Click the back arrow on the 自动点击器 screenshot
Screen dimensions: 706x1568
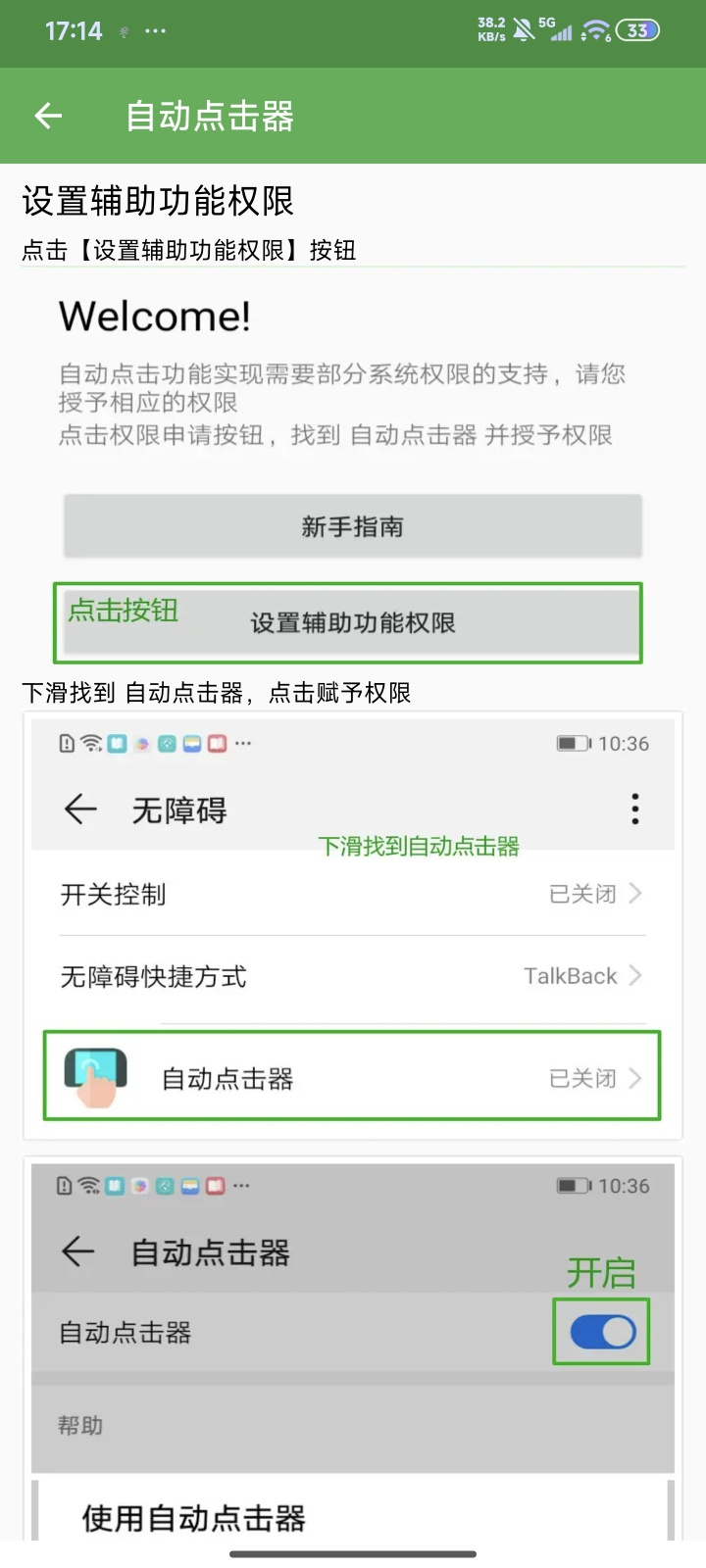pyautogui.click(x=80, y=1251)
